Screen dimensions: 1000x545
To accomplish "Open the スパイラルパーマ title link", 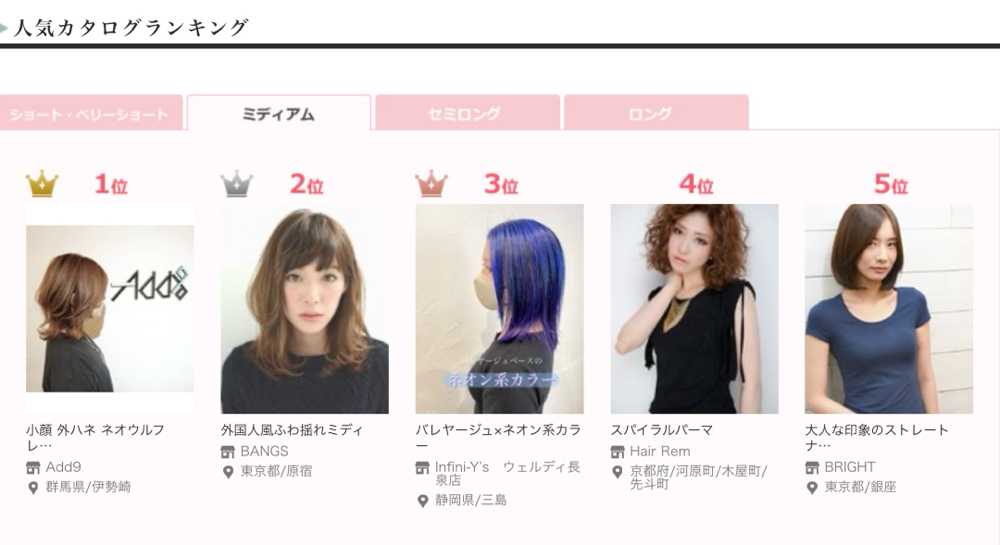I will [x=661, y=430].
